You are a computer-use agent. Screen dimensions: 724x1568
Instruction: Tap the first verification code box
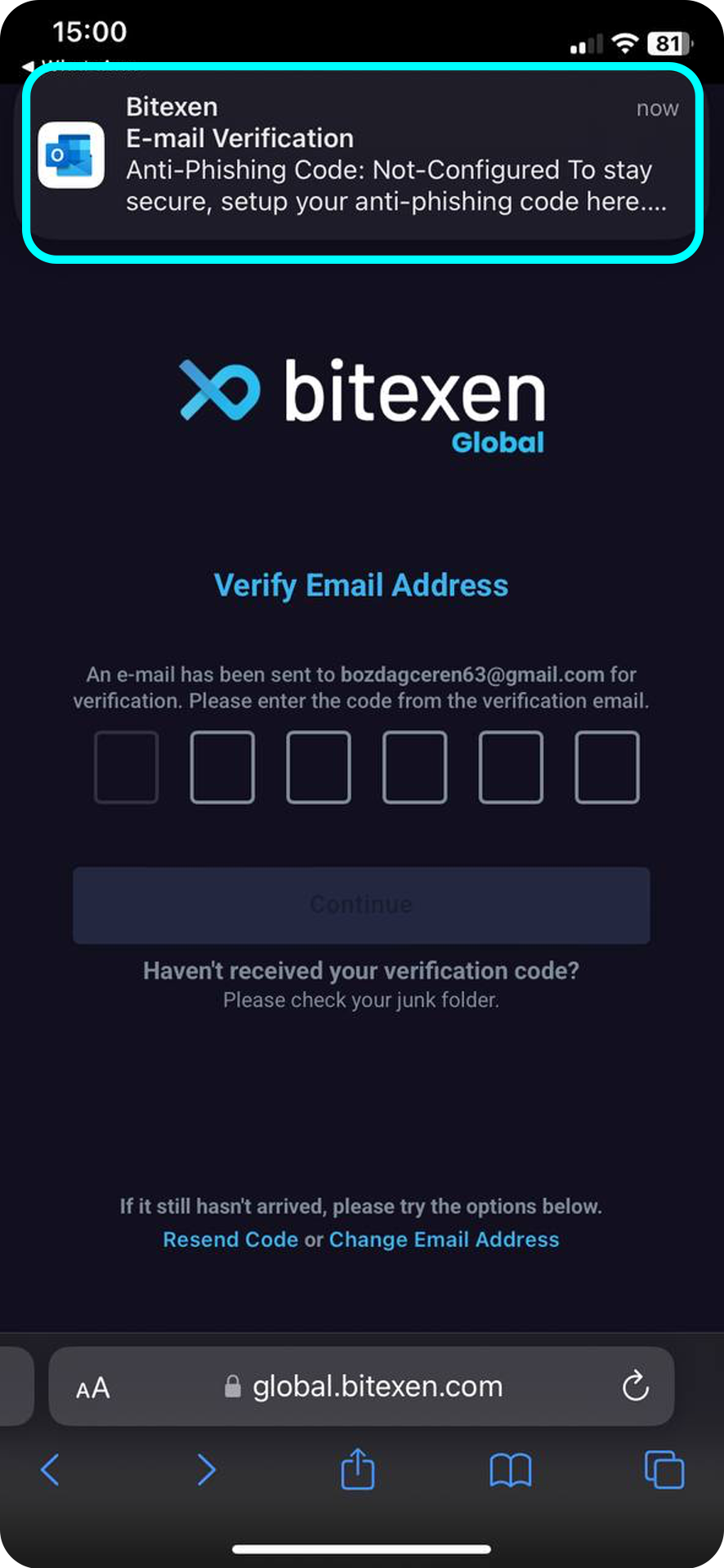click(127, 768)
